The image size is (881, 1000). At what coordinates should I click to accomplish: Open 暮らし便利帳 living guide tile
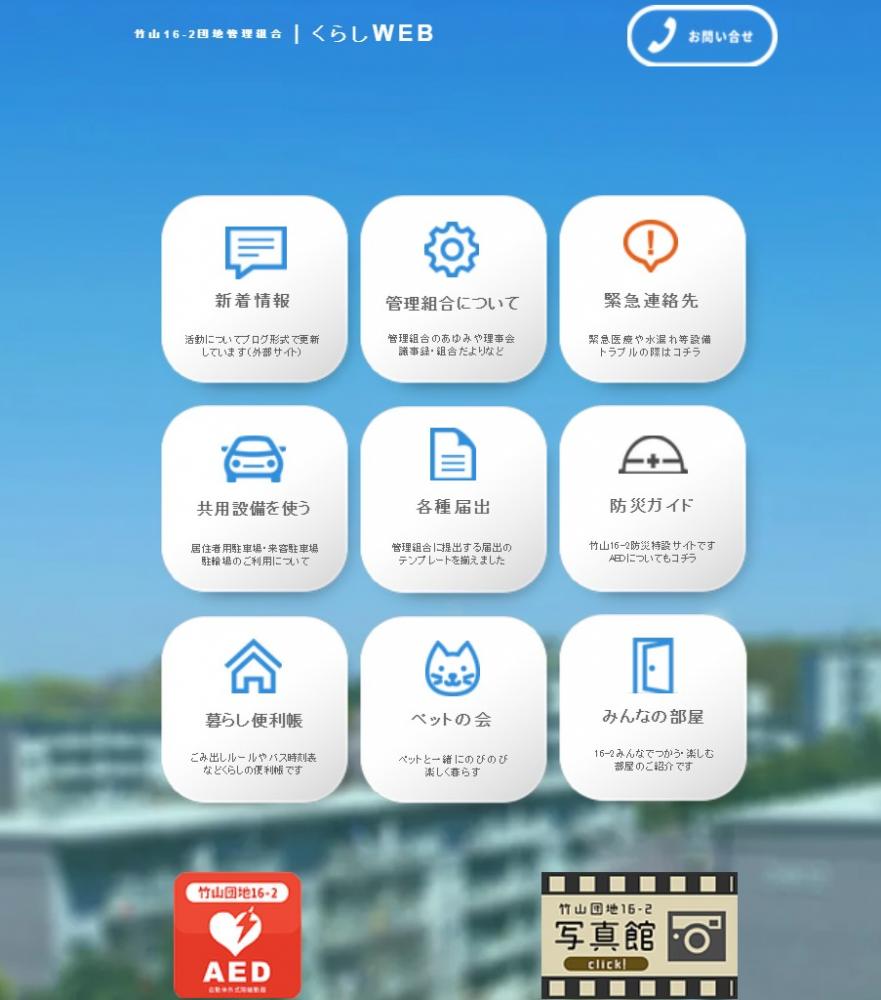[x=254, y=708]
